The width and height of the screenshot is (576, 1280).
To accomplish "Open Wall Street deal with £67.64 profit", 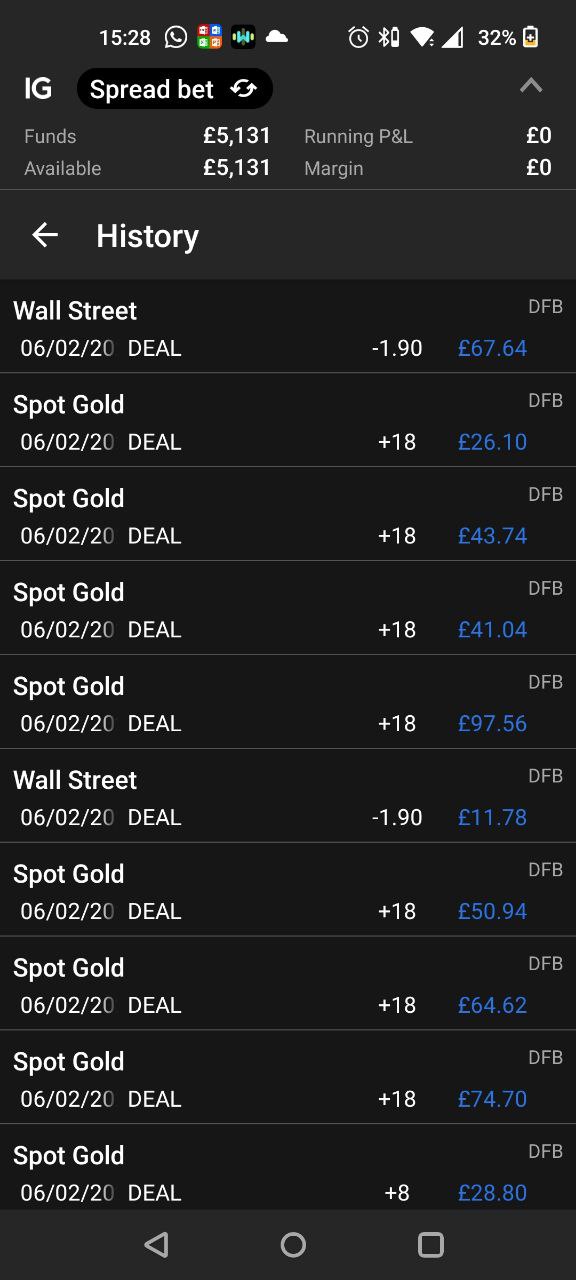I will point(288,326).
